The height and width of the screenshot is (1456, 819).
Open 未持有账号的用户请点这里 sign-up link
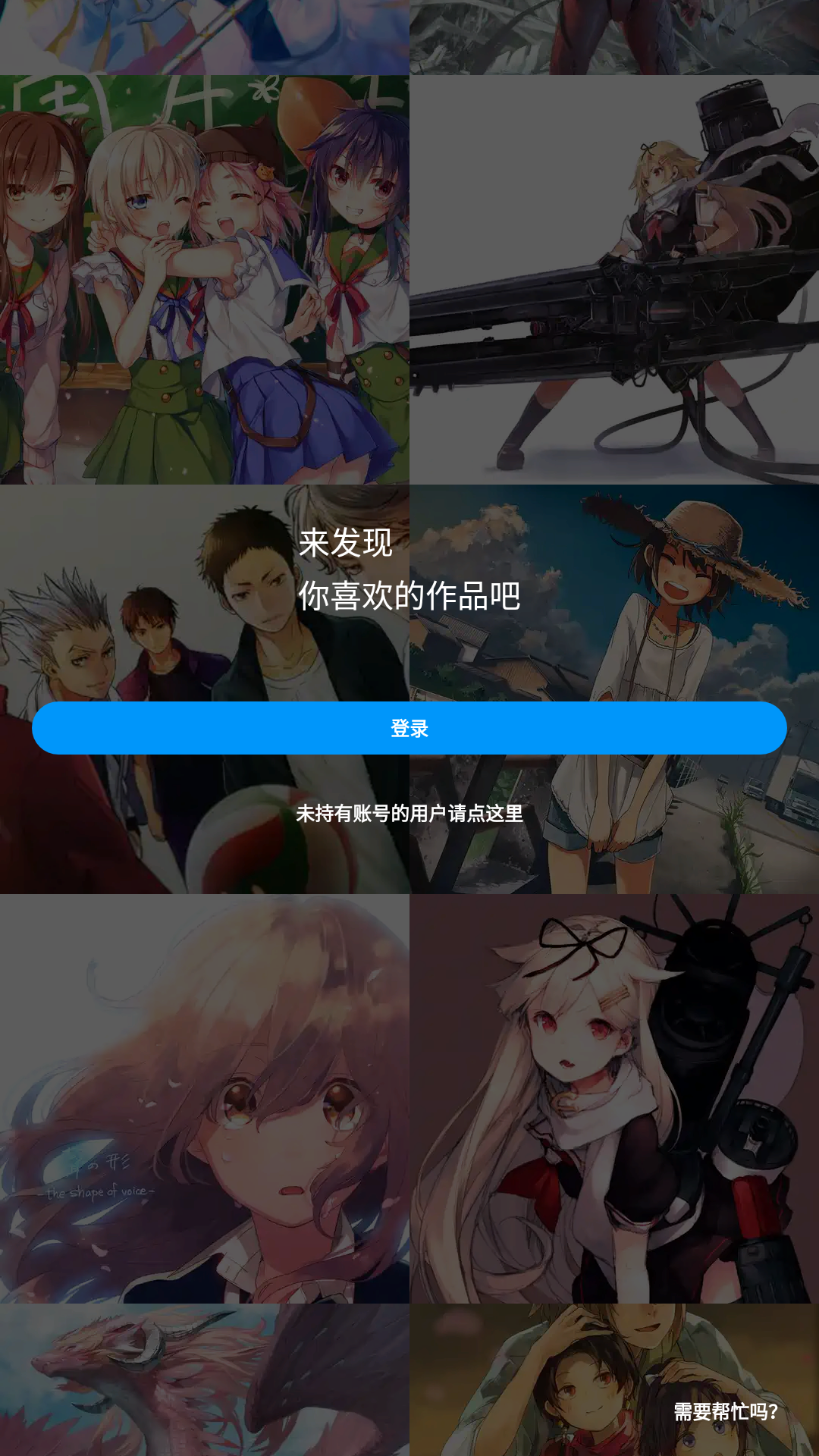[x=409, y=814]
